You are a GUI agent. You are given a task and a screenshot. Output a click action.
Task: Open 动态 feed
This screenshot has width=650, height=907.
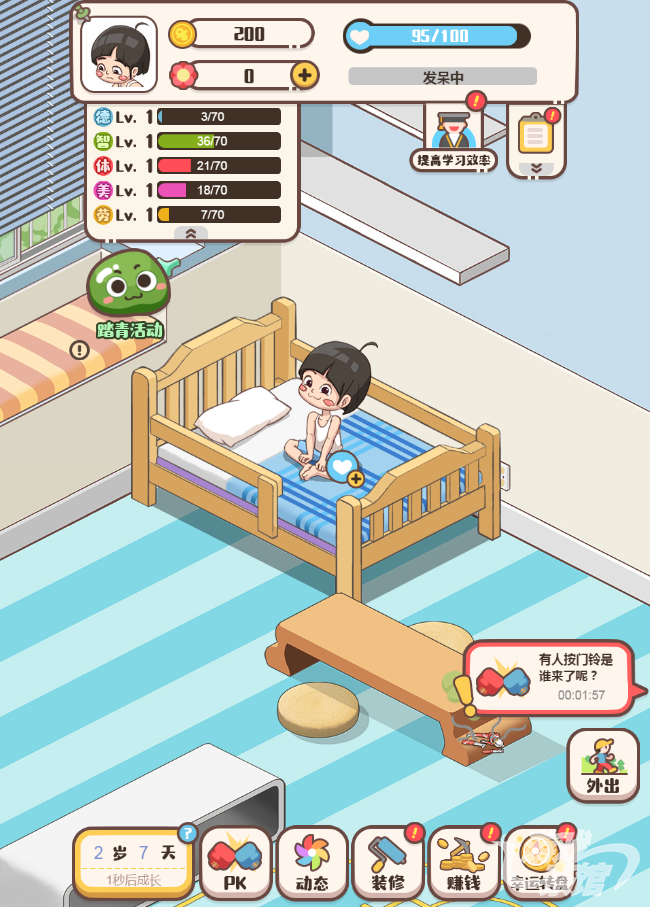[312, 861]
